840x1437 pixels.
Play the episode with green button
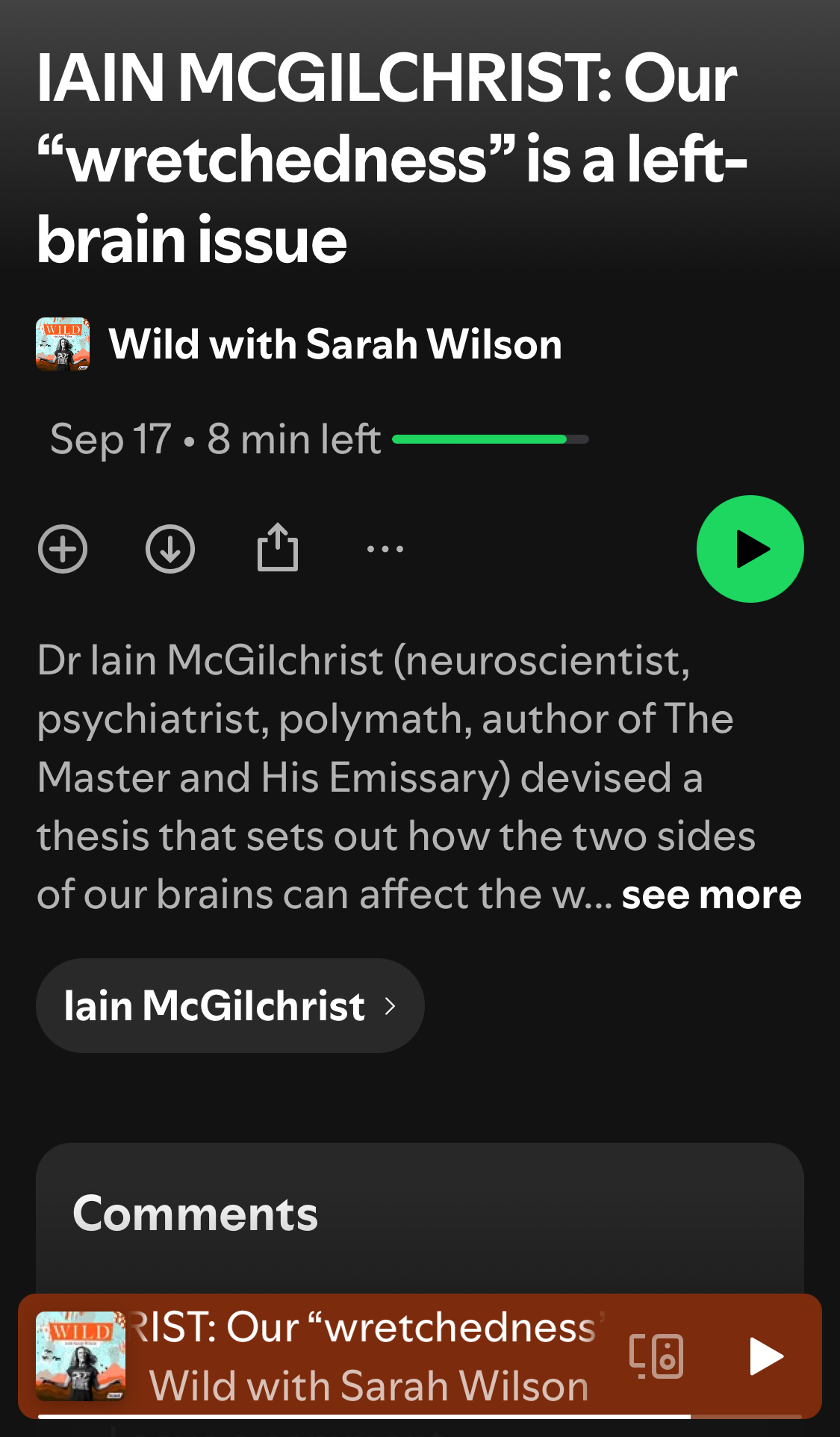click(x=750, y=549)
